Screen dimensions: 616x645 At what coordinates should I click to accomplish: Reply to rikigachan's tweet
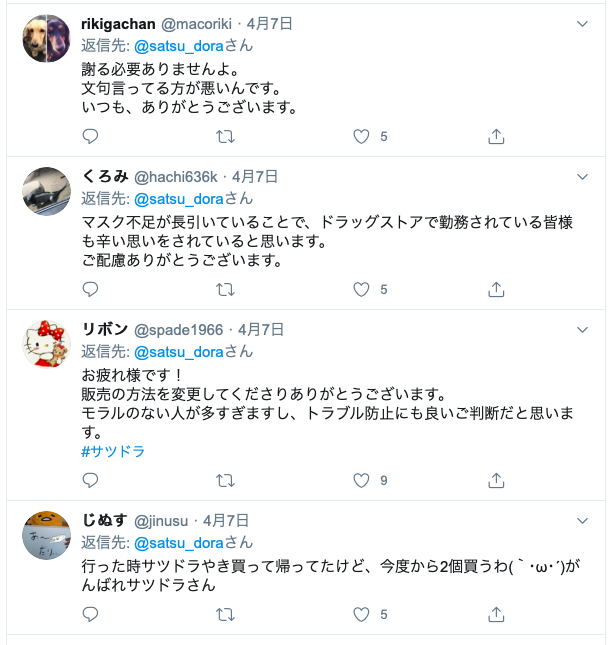pos(90,136)
